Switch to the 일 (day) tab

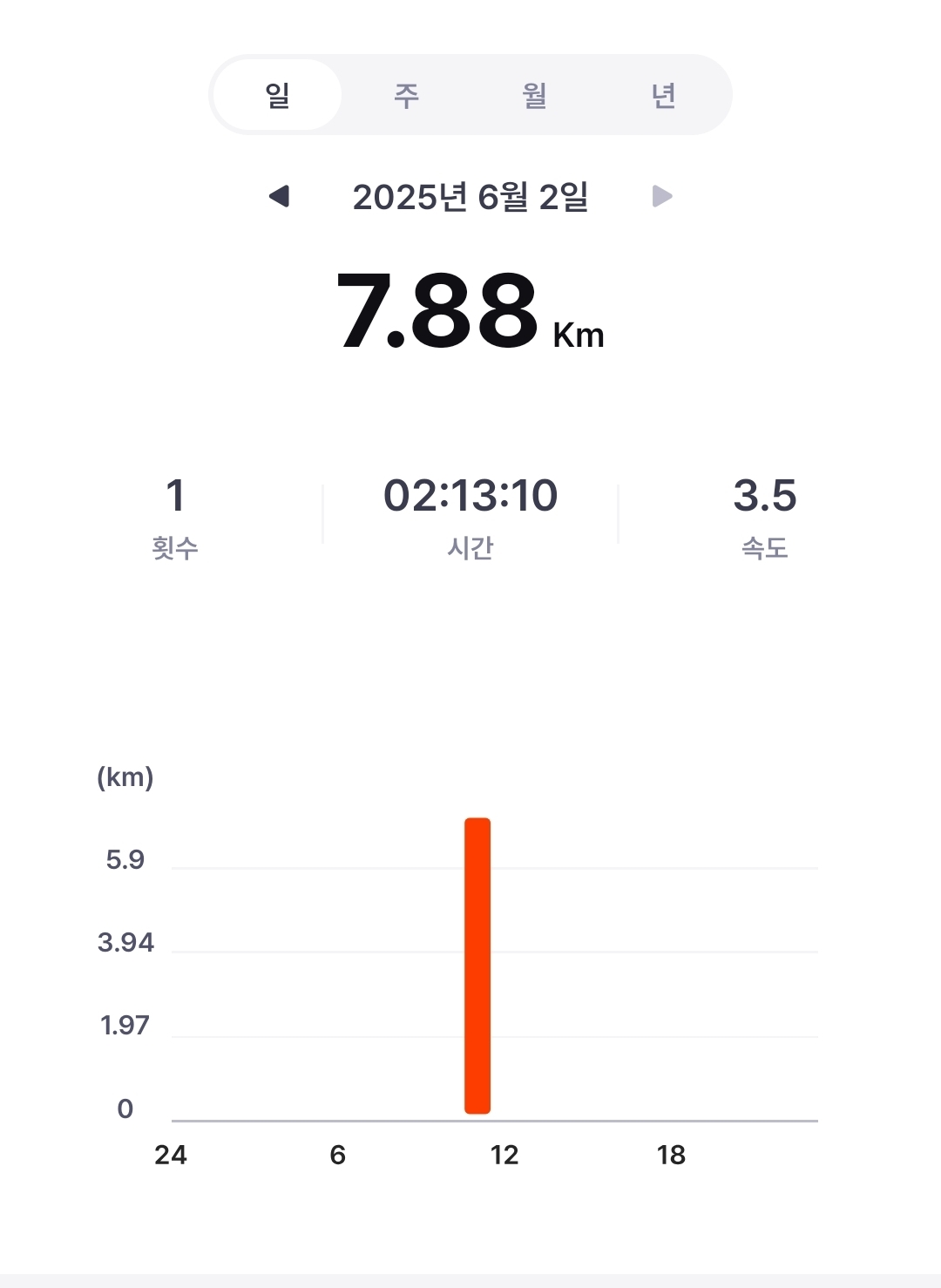tap(277, 95)
